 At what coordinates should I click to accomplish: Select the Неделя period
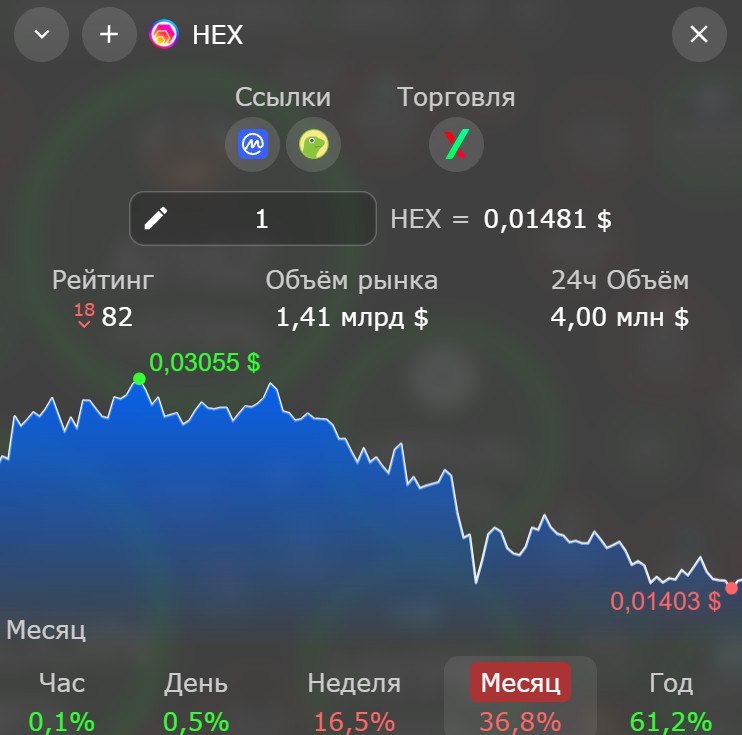pyautogui.click(x=354, y=697)
